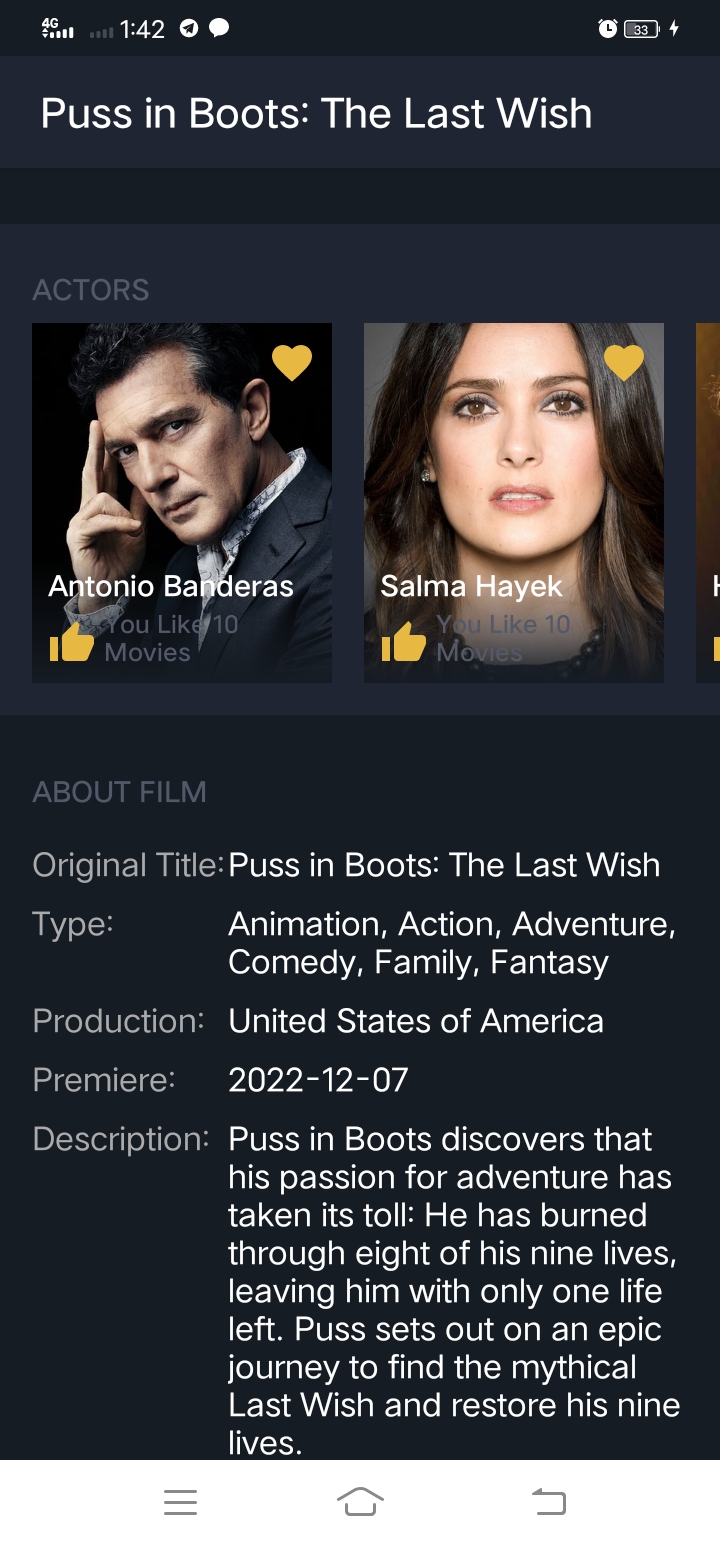This screenshot has height=1544, width=720.
Task: Open the navigation drawer with the hamburger icon
Action: tap(180, 1501)
